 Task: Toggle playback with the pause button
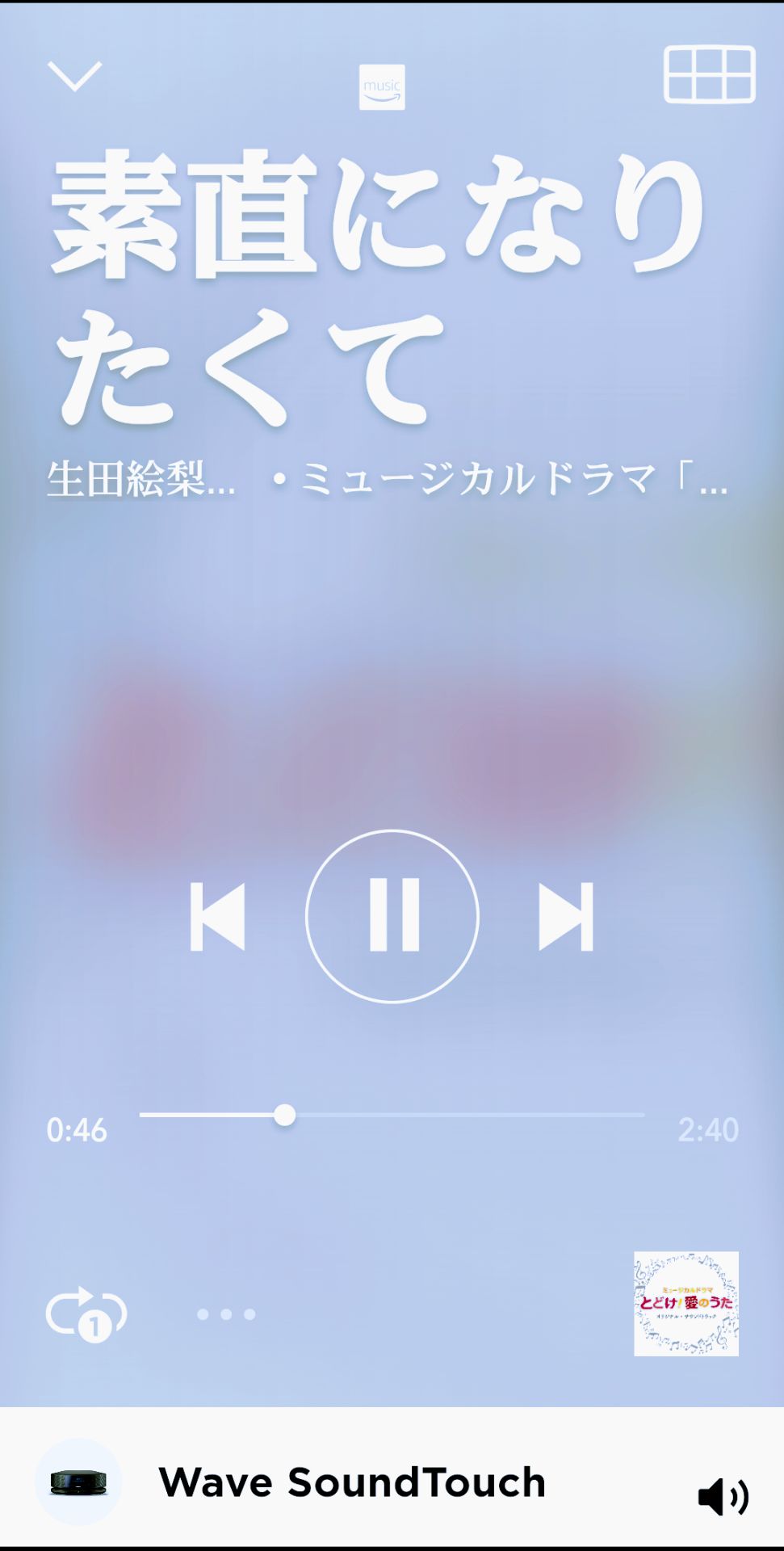392,915
